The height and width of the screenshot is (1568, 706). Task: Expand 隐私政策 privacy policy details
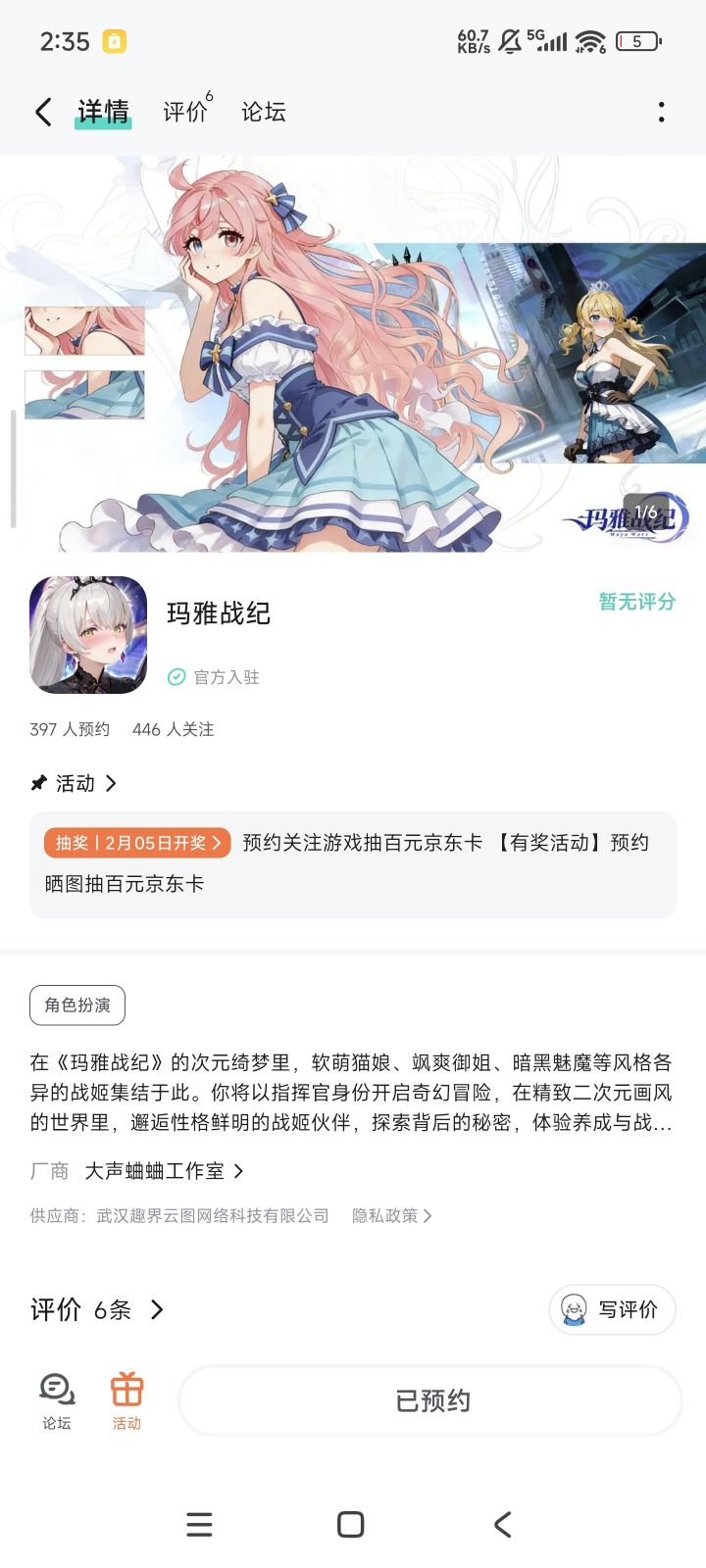click(390, 1215)
